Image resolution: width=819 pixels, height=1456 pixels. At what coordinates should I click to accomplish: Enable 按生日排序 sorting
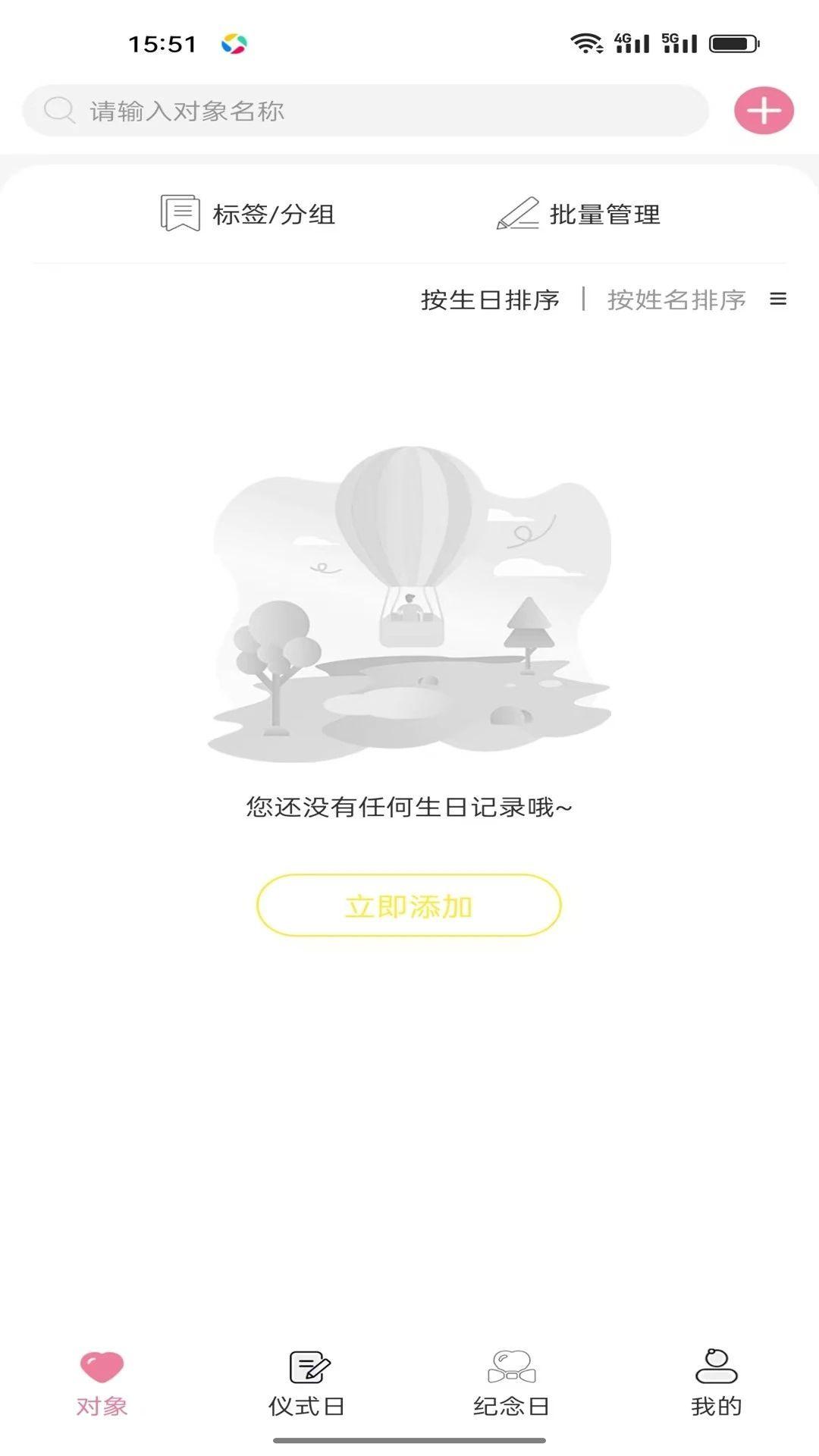click(488, 300)
